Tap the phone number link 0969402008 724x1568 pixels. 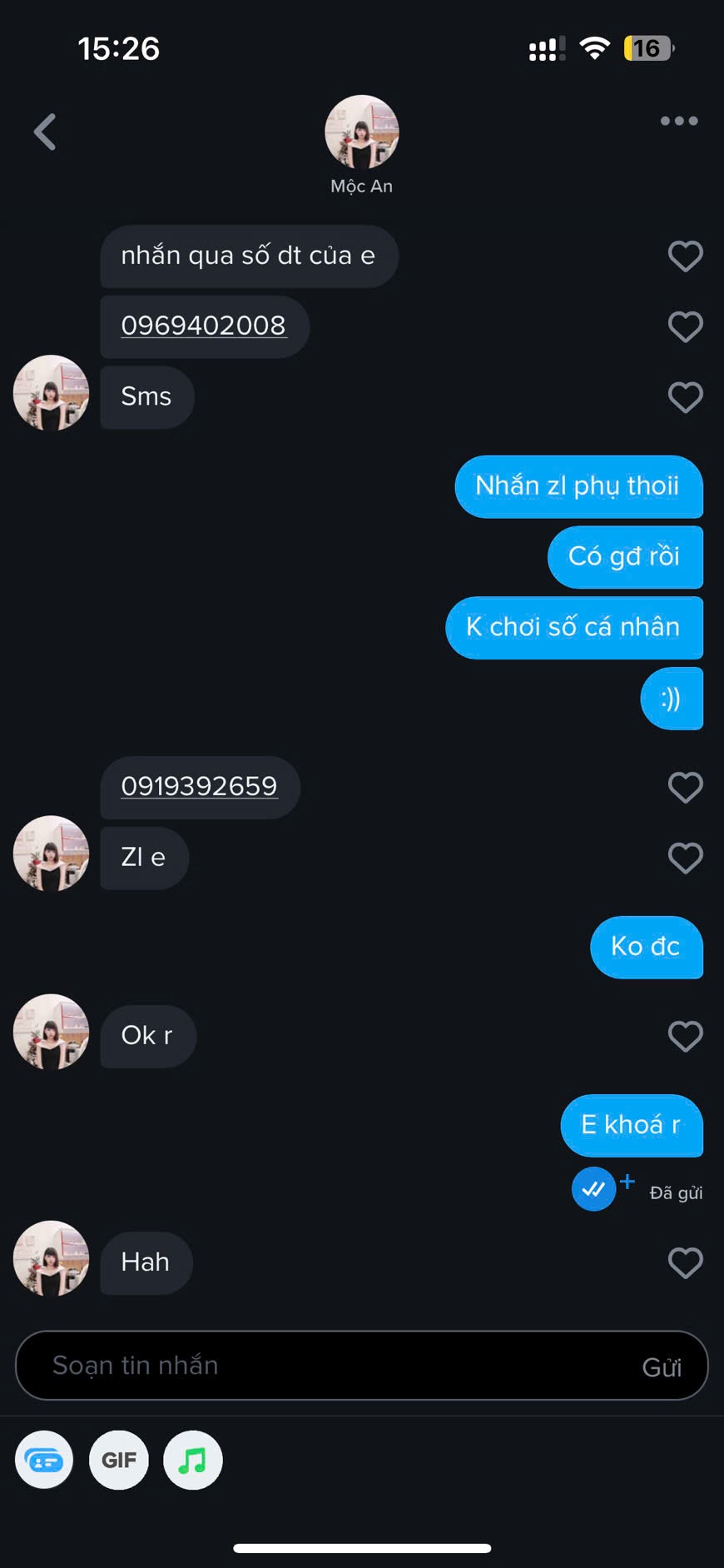click(x=204, y=326)
